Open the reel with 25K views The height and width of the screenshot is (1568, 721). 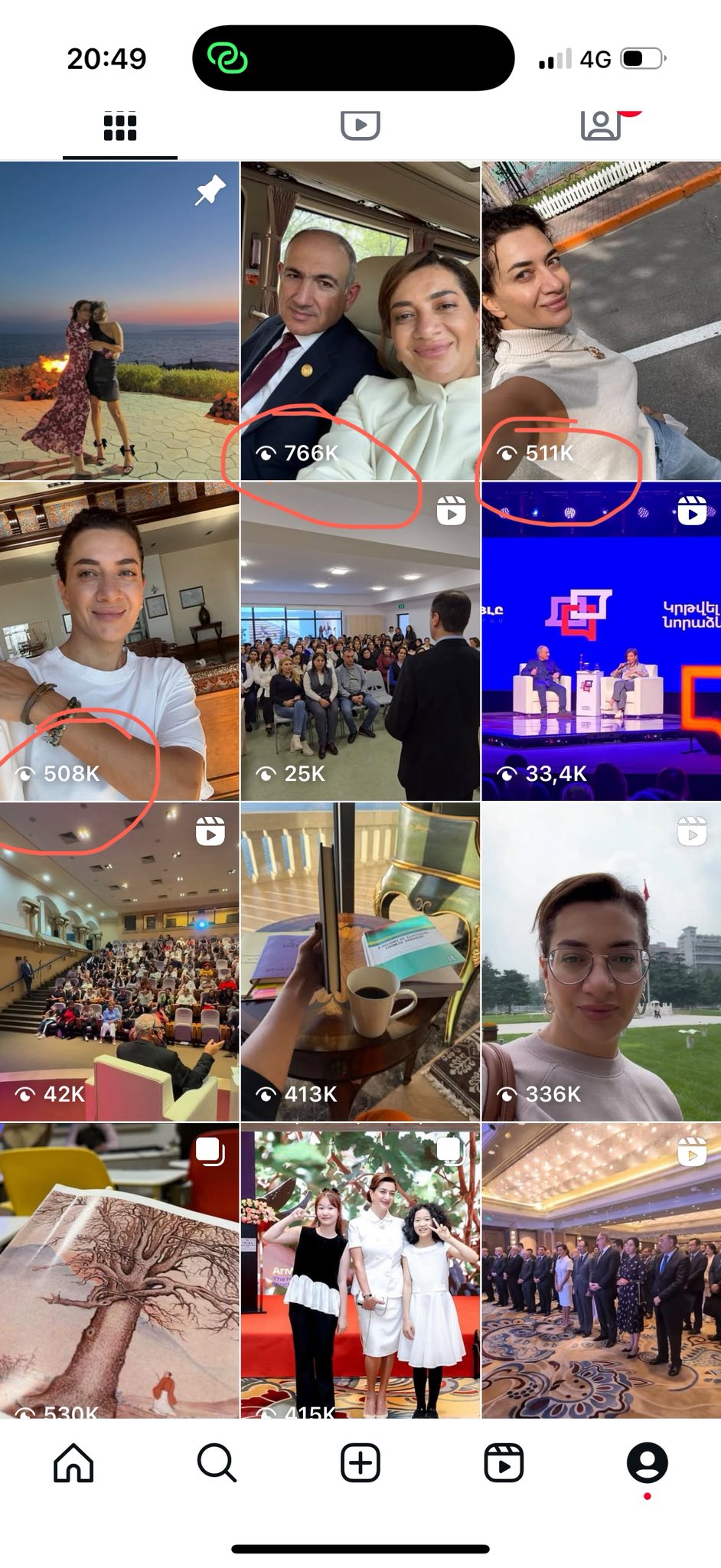pos(360,642)
